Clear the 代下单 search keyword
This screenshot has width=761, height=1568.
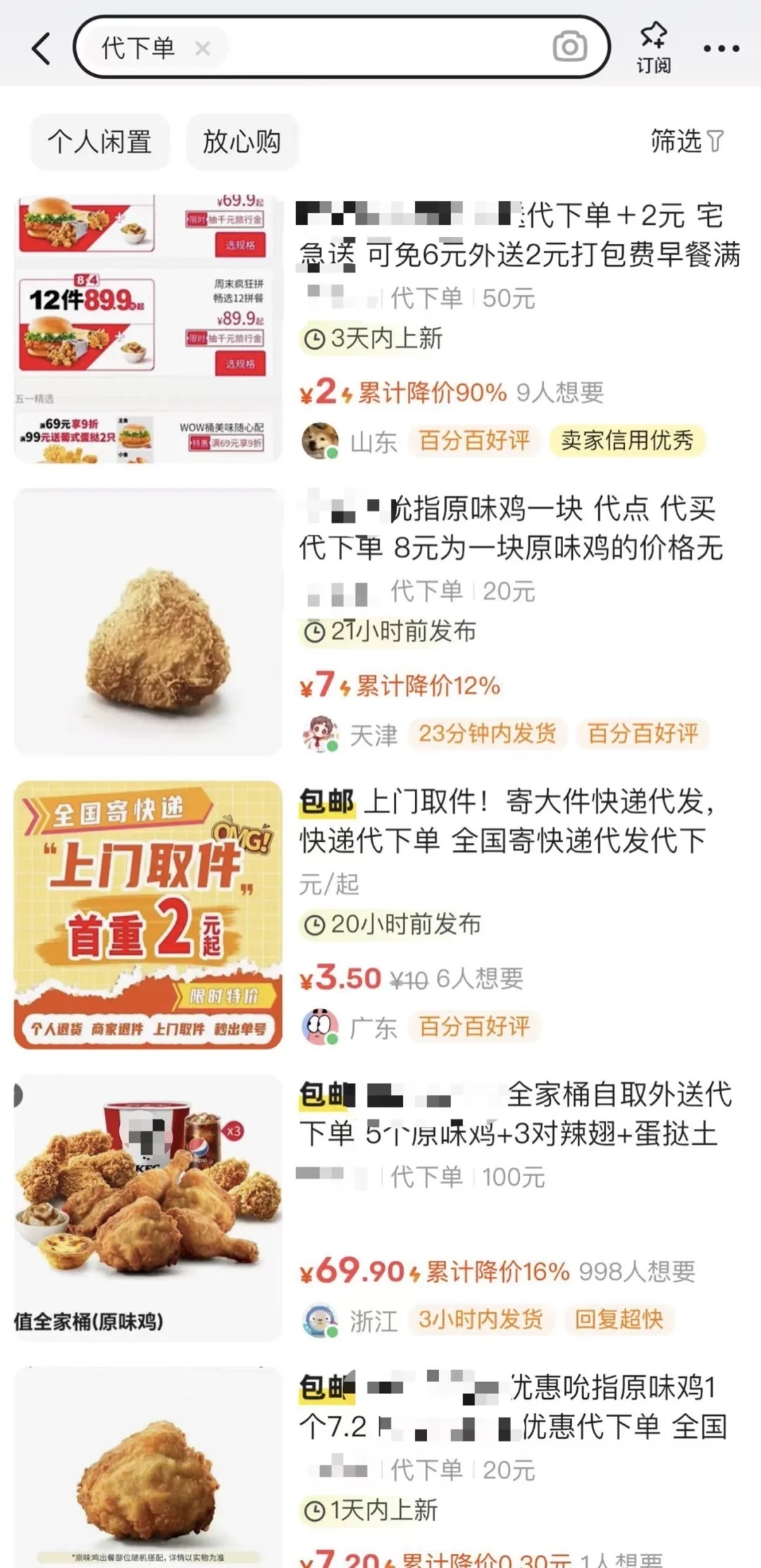point(202,49)
